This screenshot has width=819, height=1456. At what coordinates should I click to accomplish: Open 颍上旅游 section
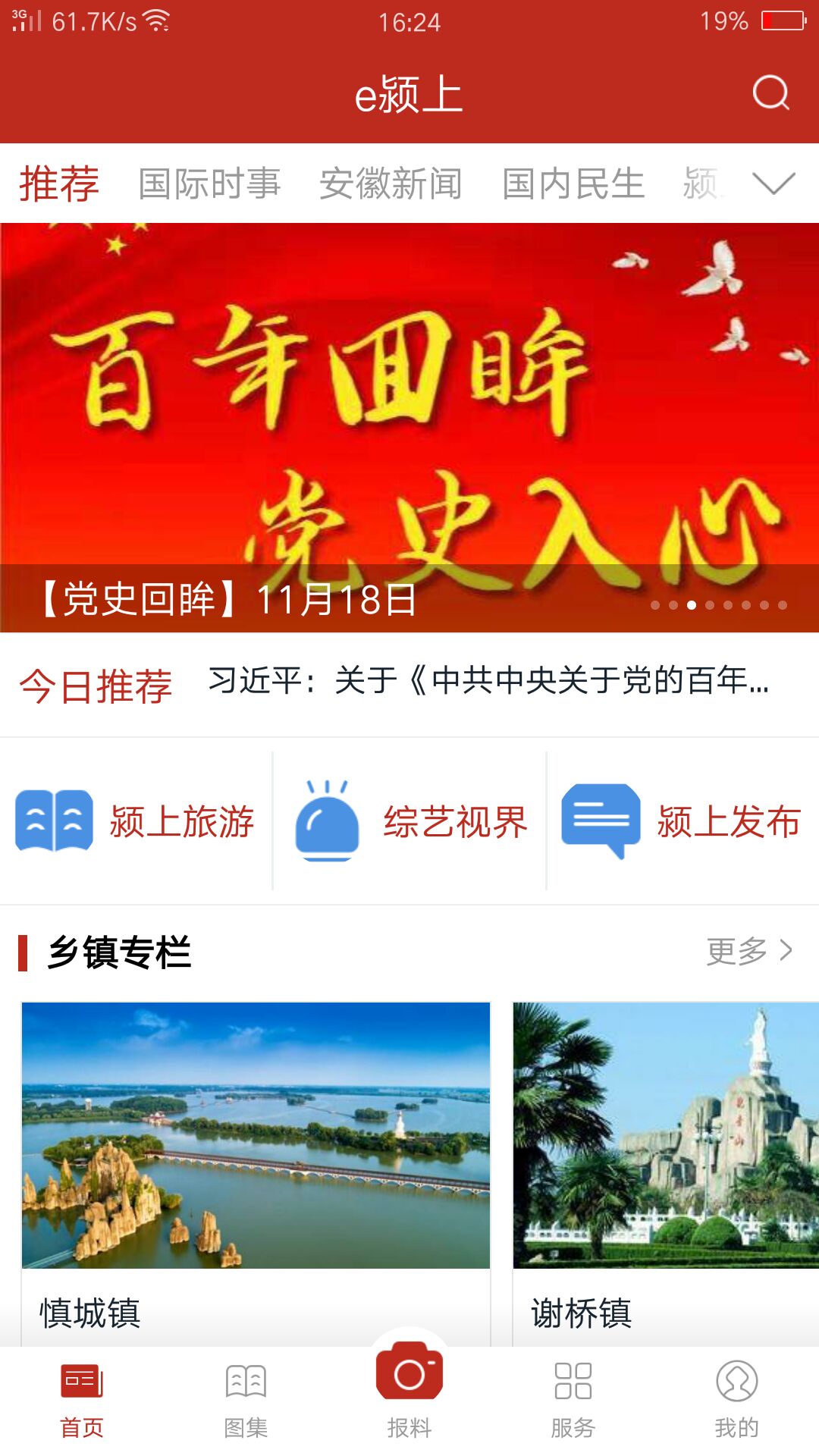coord(136,821)
